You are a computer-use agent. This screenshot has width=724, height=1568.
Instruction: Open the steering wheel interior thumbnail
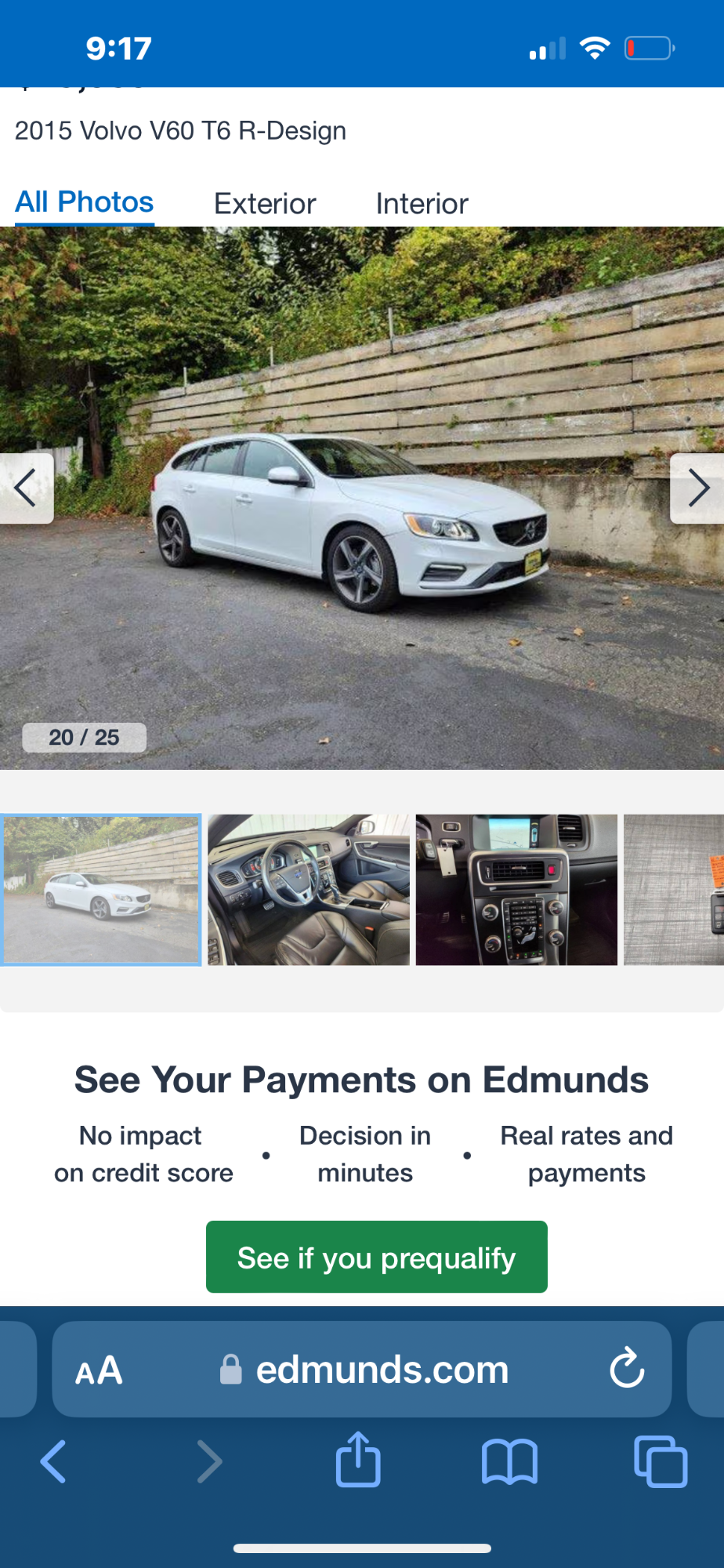pyautogui.click(x=309, y=889)
